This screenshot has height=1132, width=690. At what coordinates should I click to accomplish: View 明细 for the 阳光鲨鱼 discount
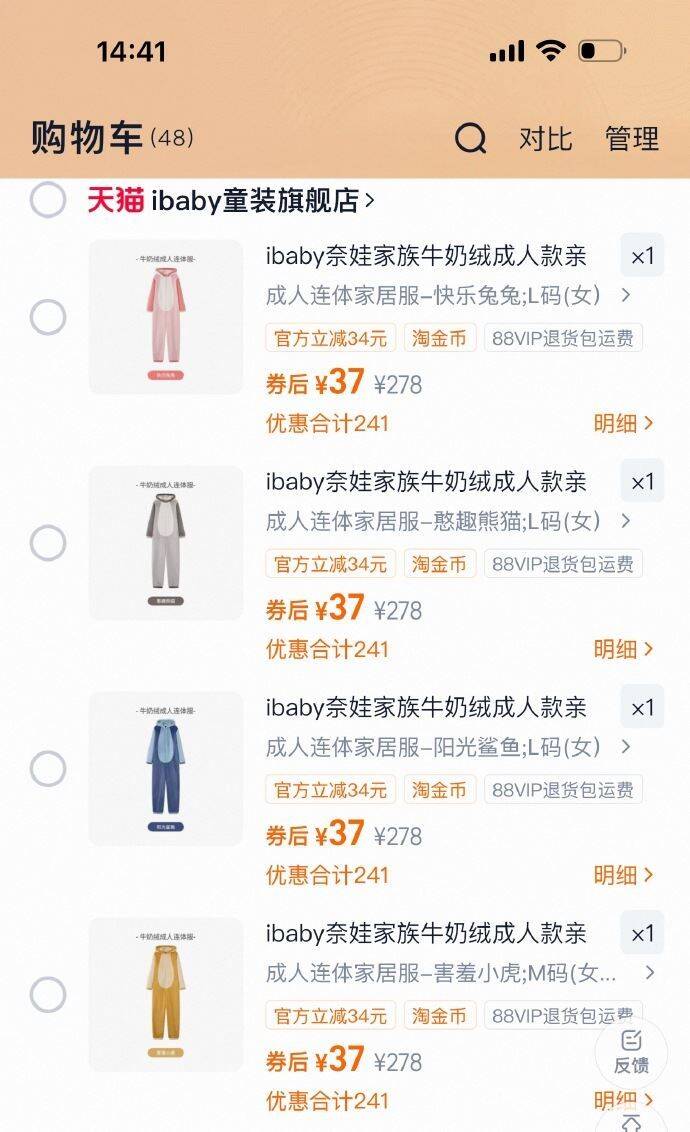tap(624, 875)
